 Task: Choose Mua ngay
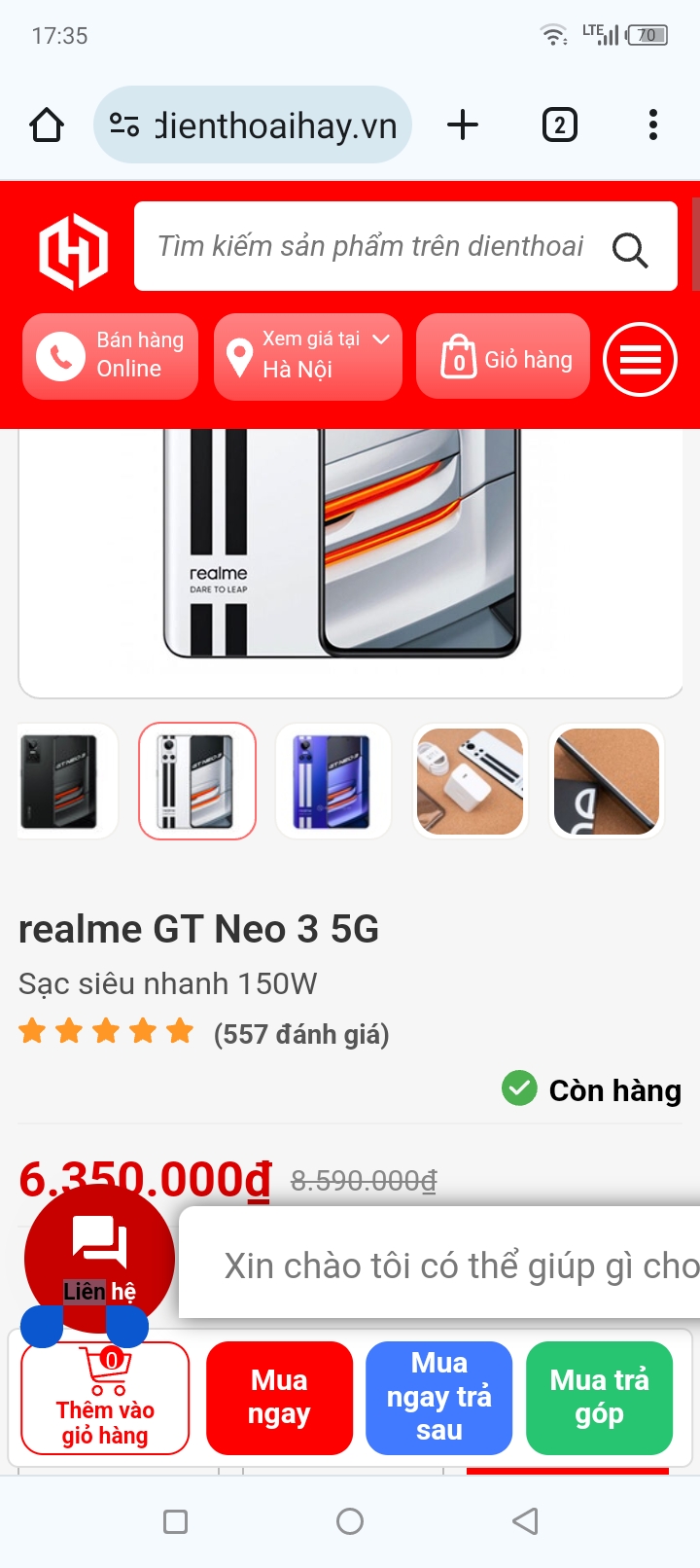[279, 1398]
